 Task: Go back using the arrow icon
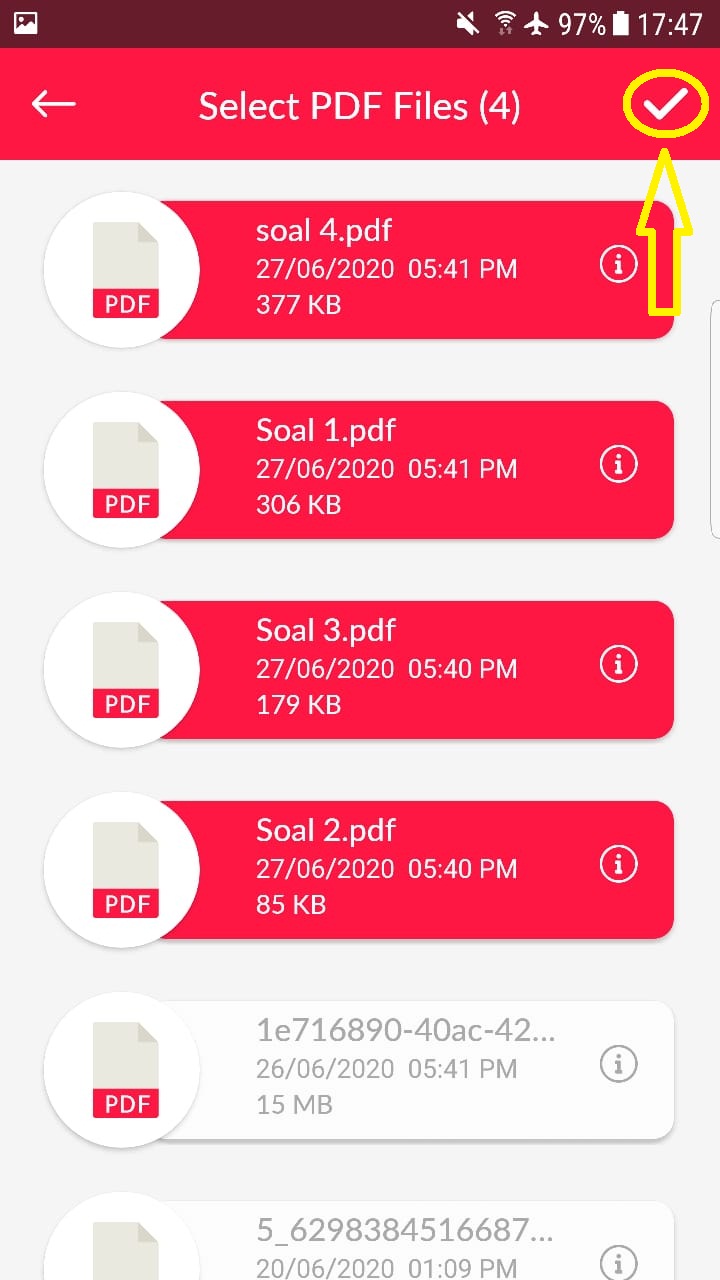[54, 104]
